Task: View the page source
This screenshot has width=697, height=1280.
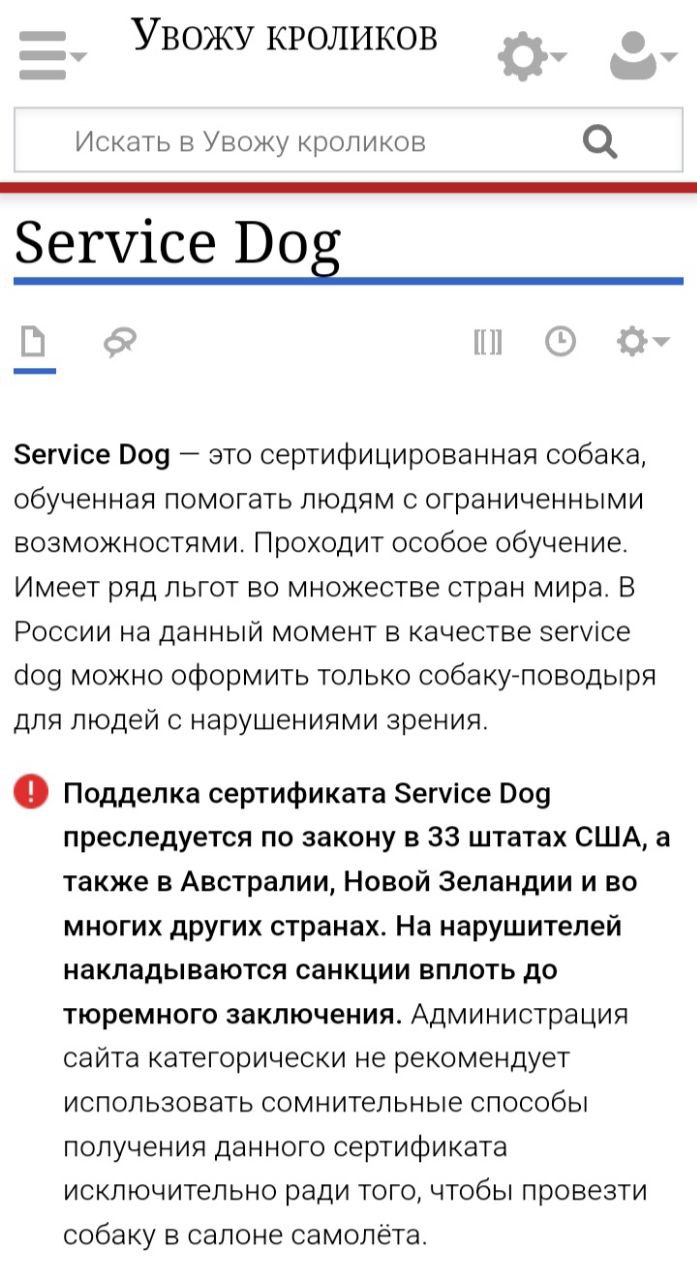Action: click(487, 344)
